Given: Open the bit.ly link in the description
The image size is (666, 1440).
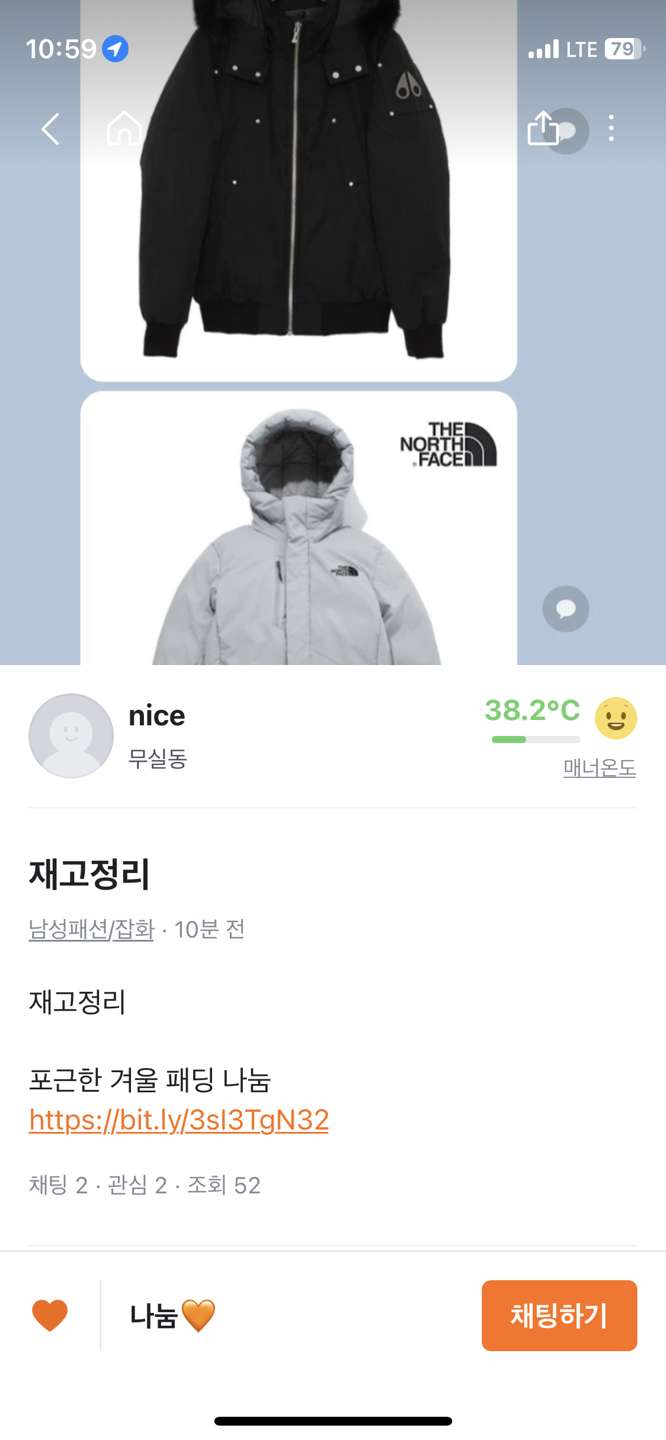Looking at the screenshot, I should pos(179,1119).
